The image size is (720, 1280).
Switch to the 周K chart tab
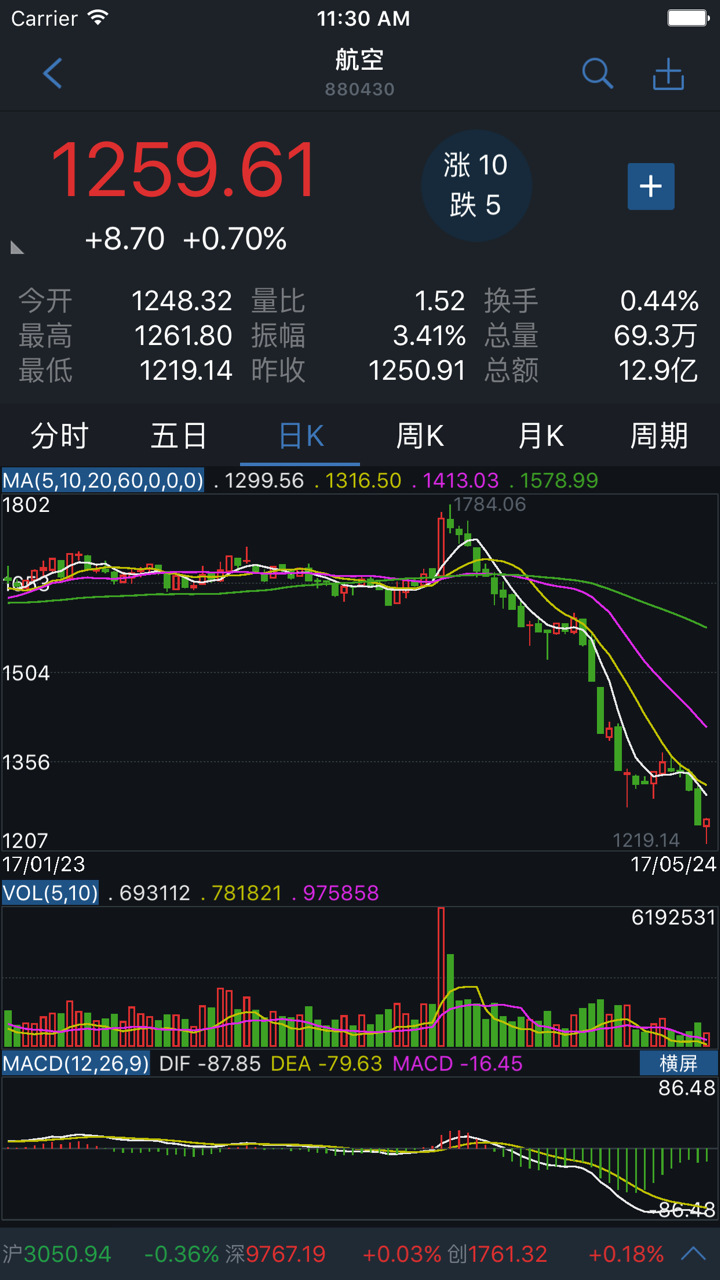point(420,436)
